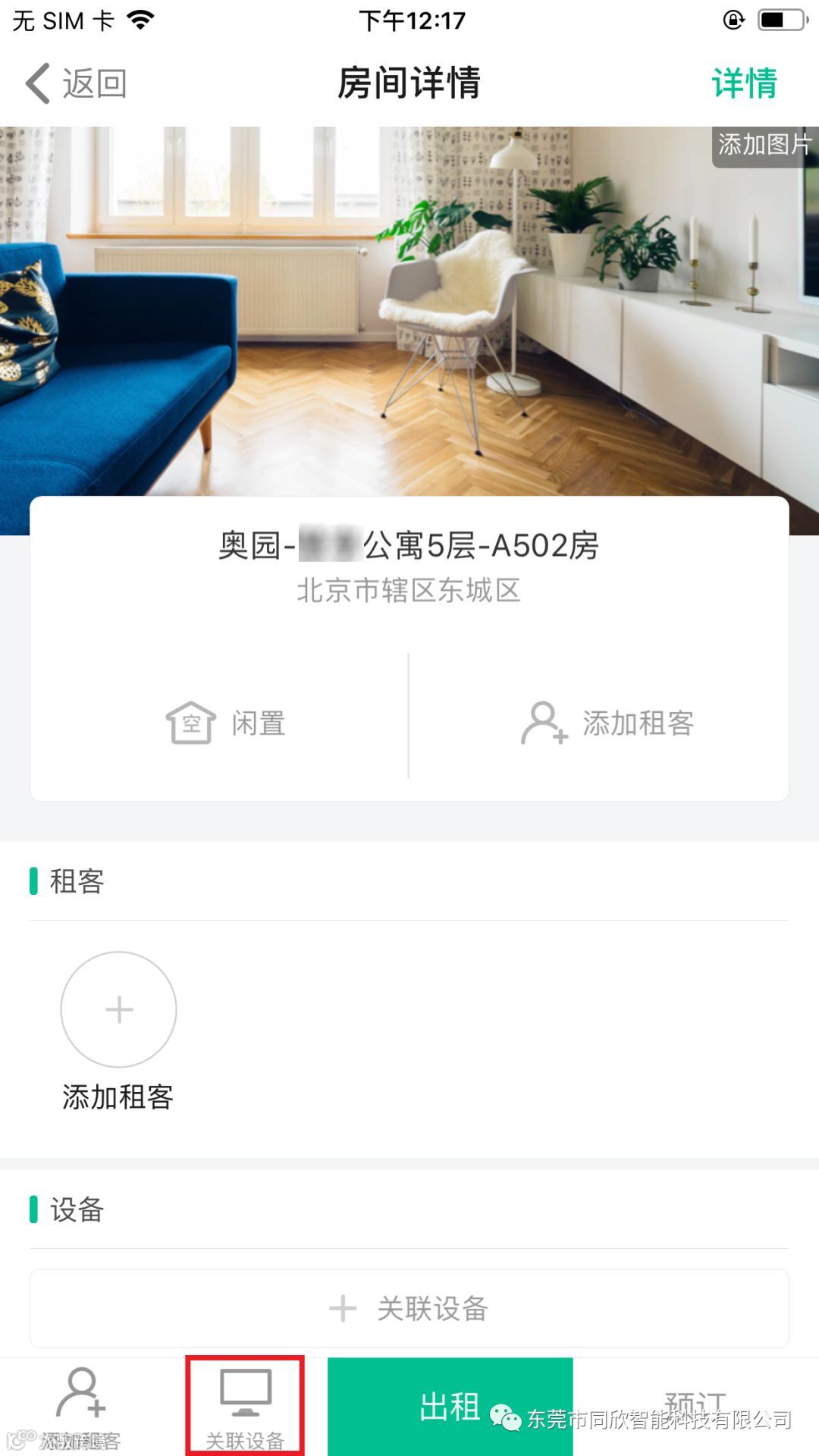The image size is (819, 1456).
Task: Select 关联设备 in the bottom bar
Action: pos(245,1407)
